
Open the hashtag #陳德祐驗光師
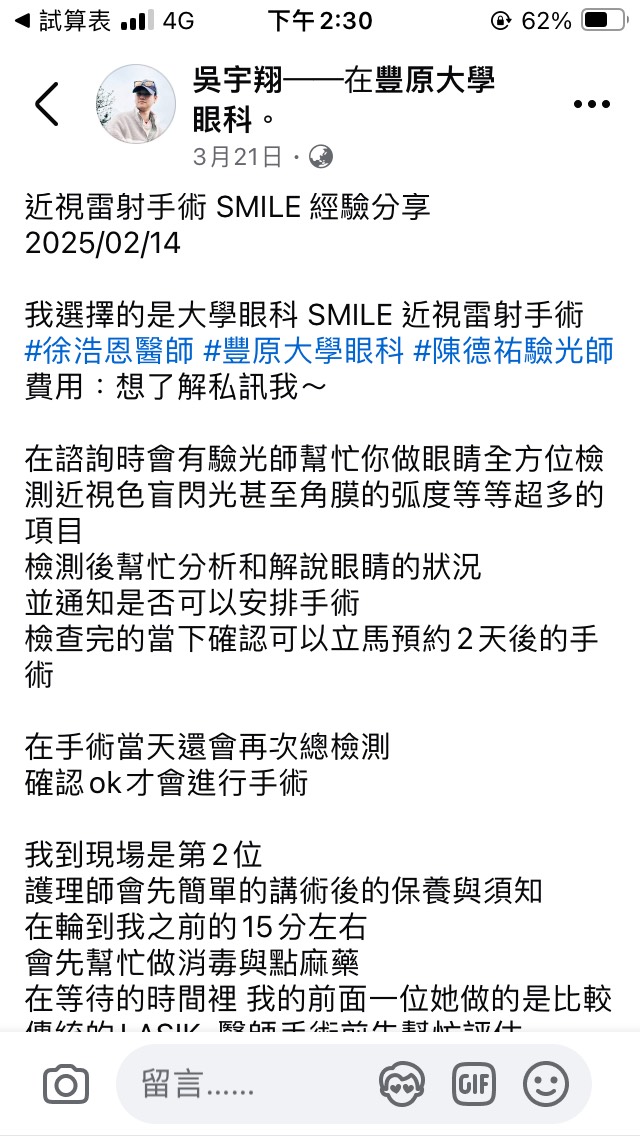(x=513, y=351)
